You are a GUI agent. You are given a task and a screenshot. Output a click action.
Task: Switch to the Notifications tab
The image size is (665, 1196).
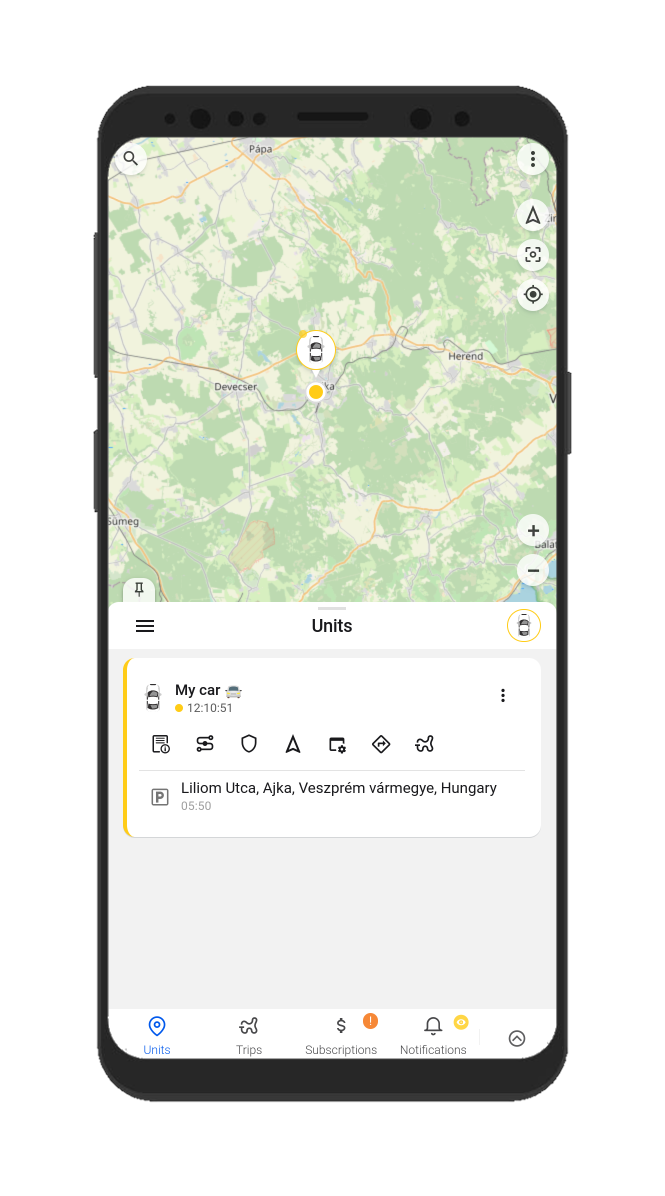[433, 1035]
